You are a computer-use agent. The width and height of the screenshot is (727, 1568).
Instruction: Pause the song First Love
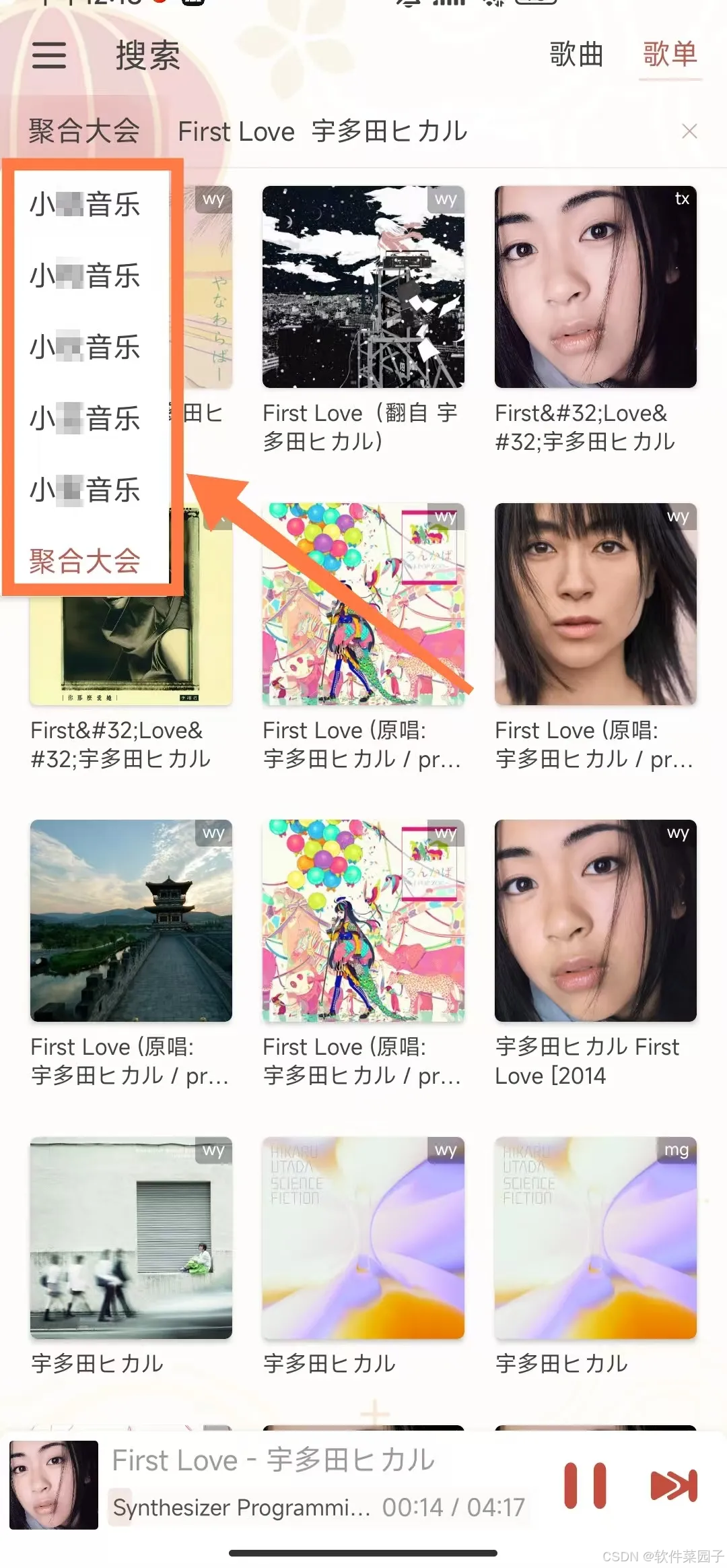point(584,1485)
